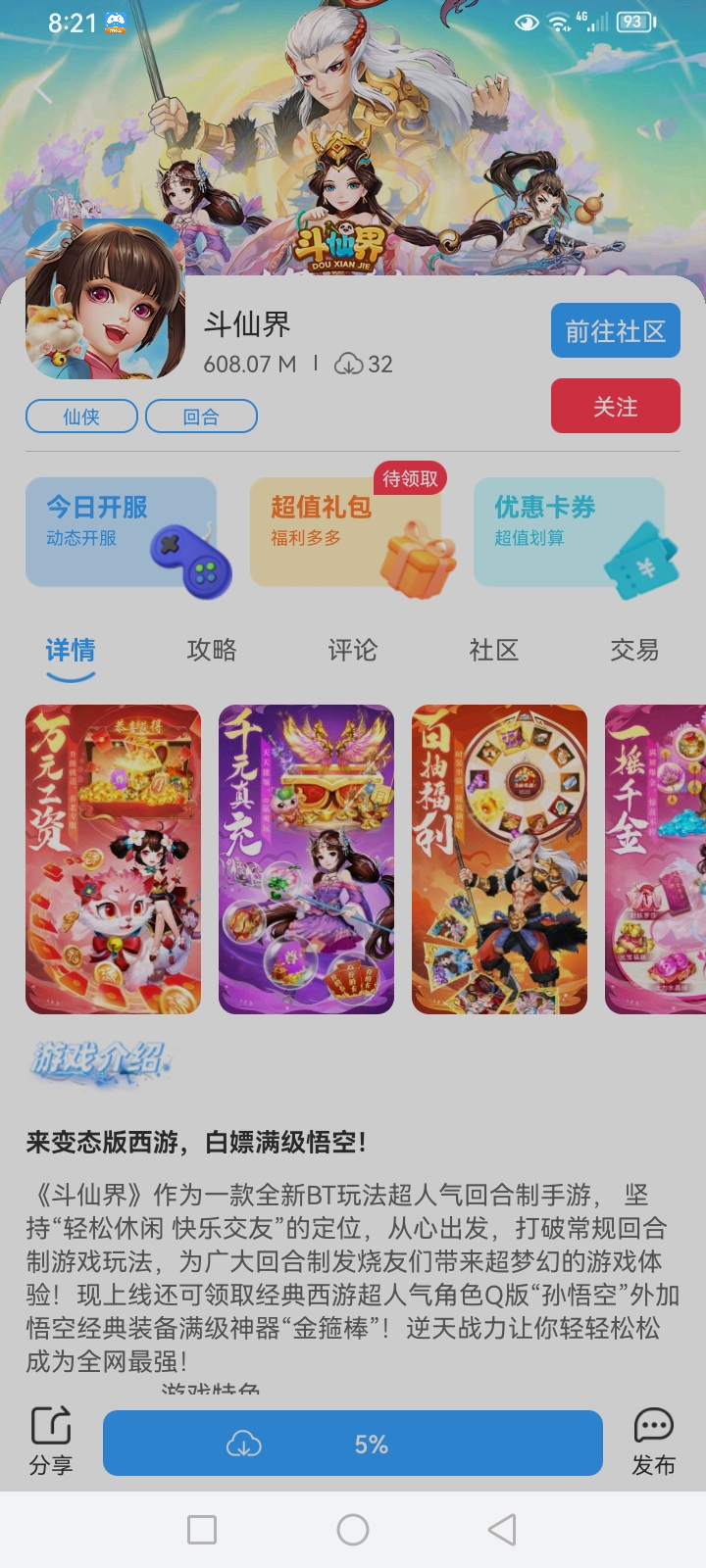
Task: View the 百抽福利 screenshot
Action: tap(499, 858)
